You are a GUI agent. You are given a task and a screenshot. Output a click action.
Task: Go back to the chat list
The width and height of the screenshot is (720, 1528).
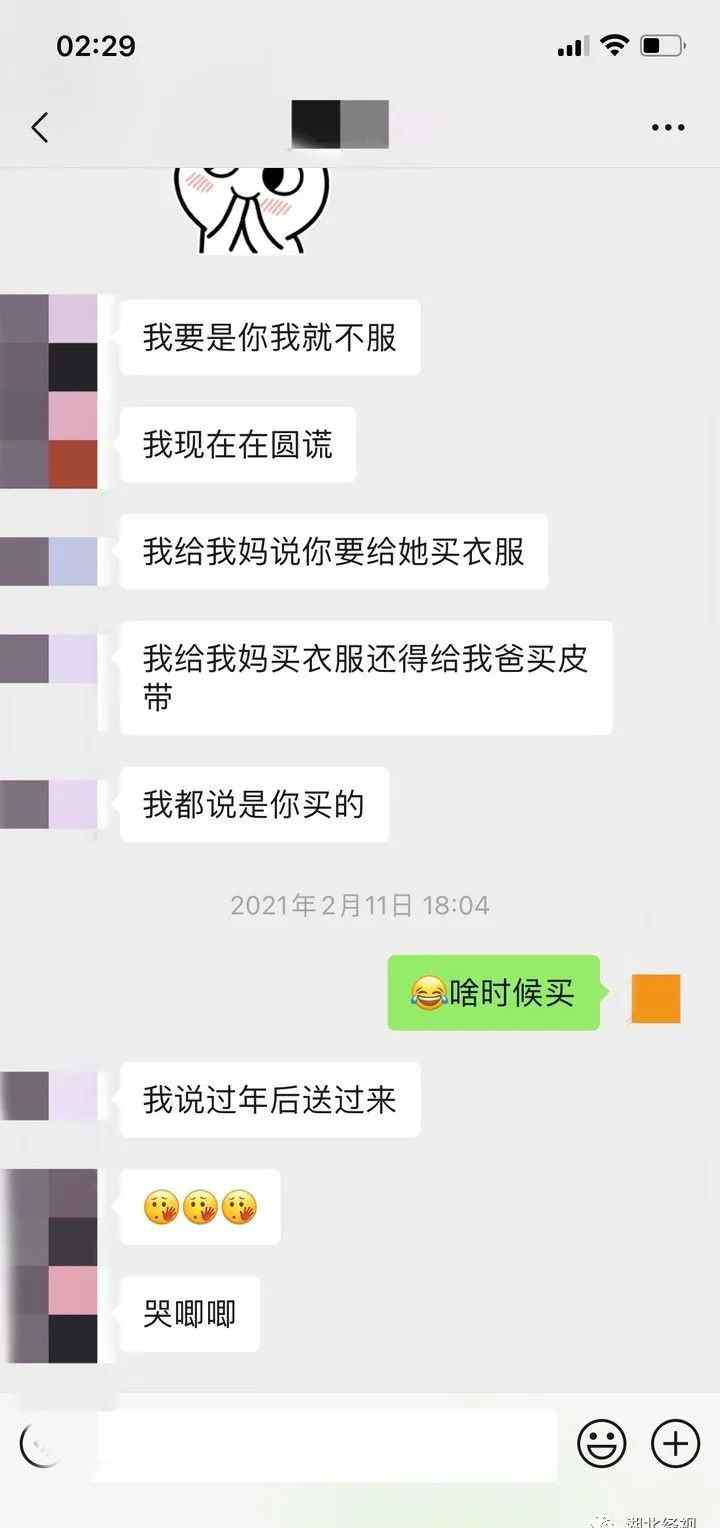(x=40, y=127)
